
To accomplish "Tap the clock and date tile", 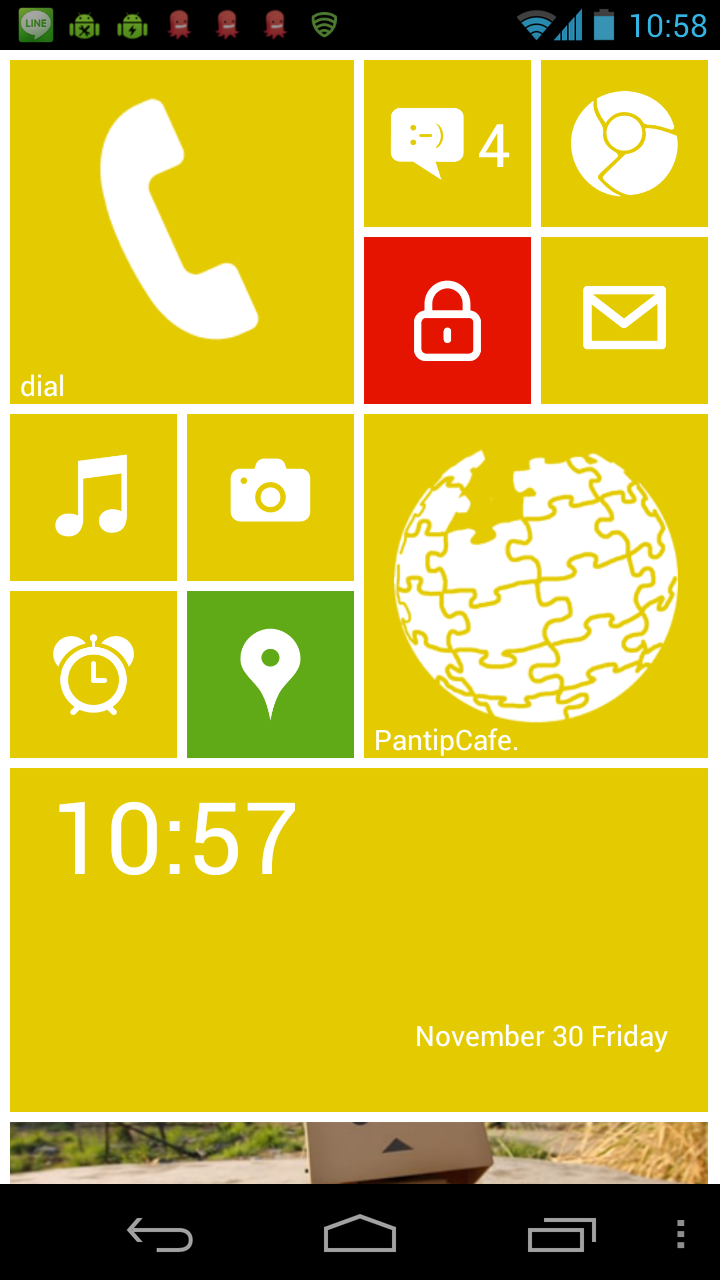I will click(x=359, y=940).
